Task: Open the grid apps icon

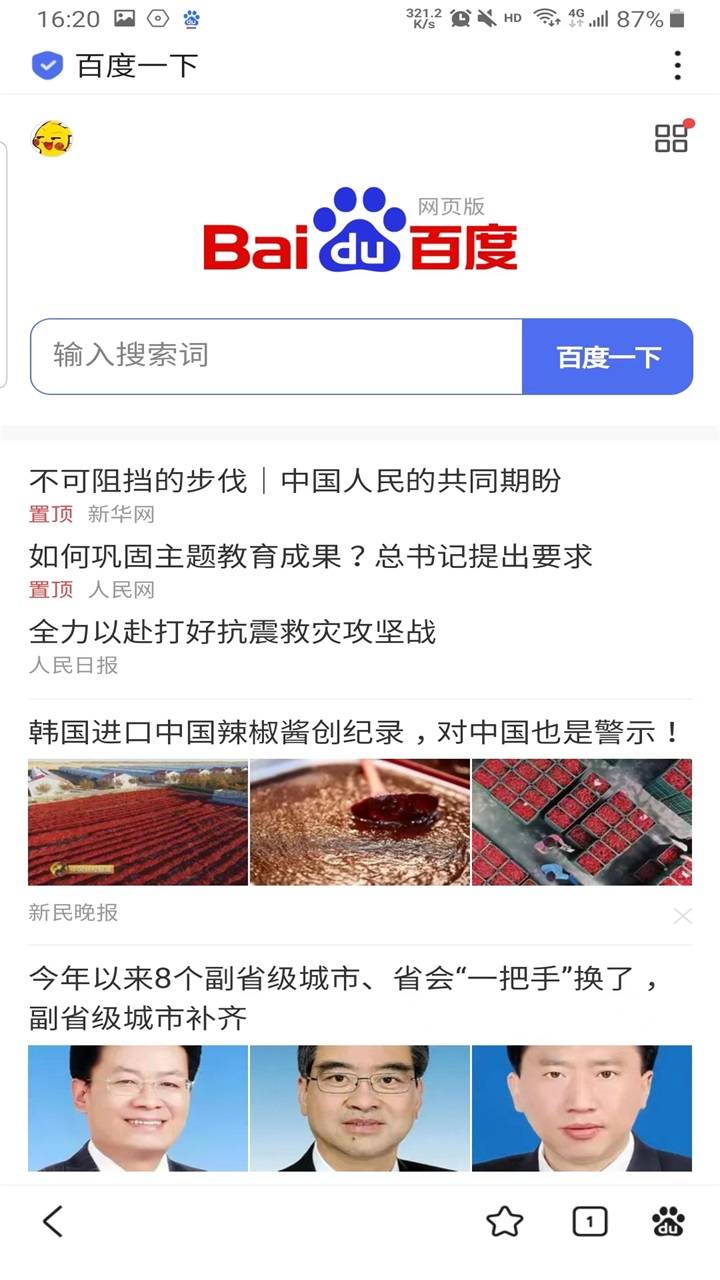Action: 671,138
